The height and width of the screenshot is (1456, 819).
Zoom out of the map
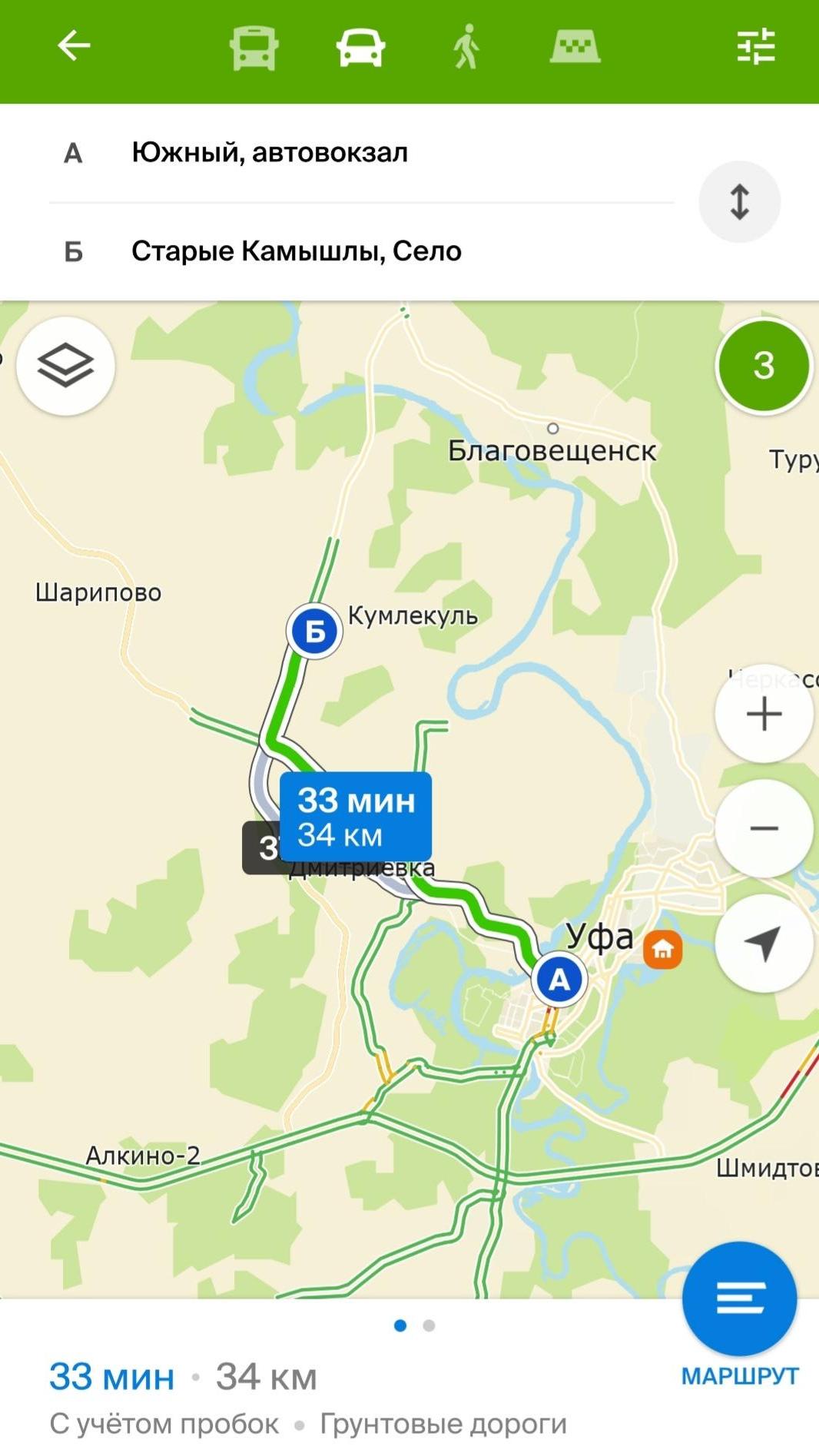click(764, 828)
